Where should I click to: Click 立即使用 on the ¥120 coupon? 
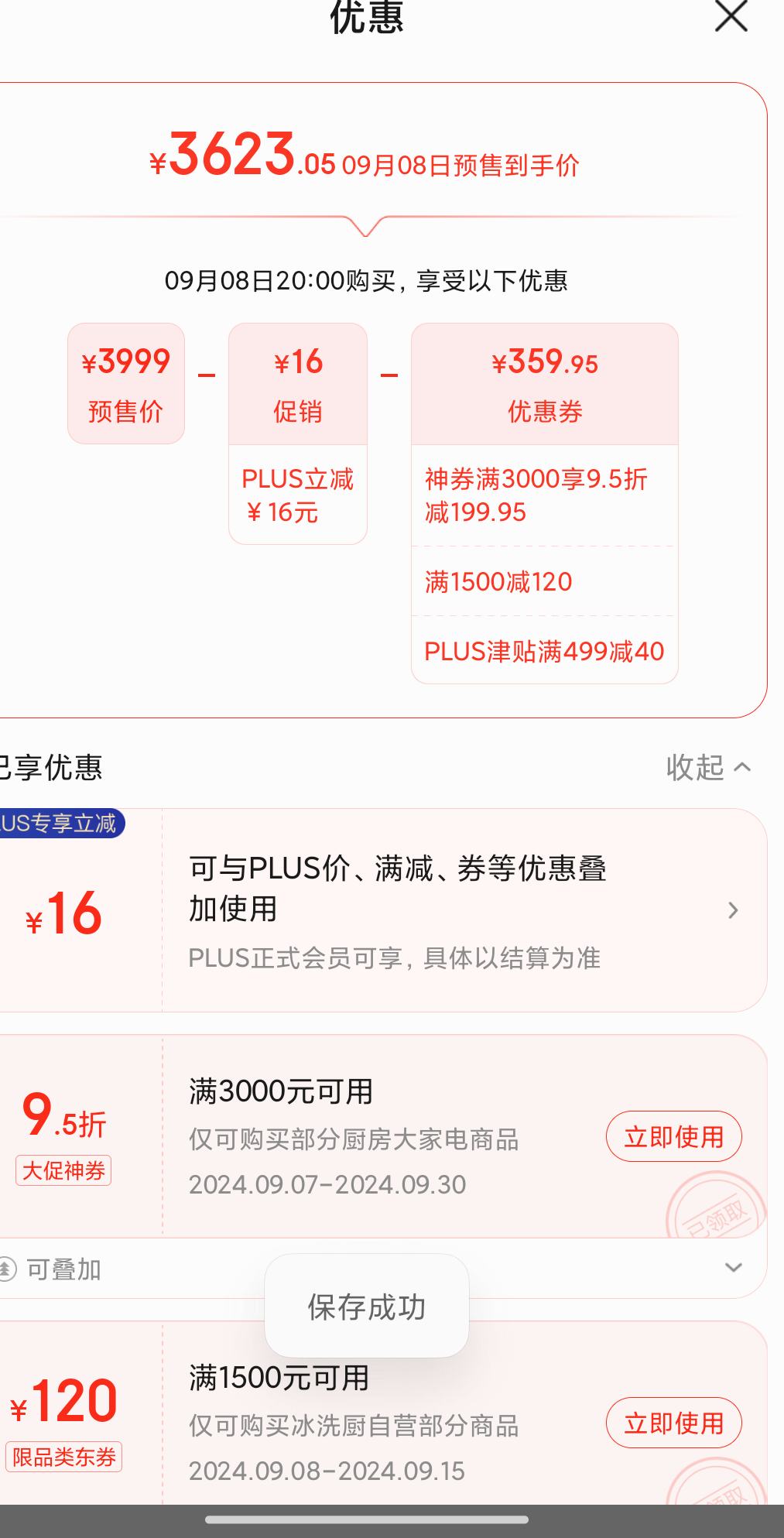(x=673, y=1423)
